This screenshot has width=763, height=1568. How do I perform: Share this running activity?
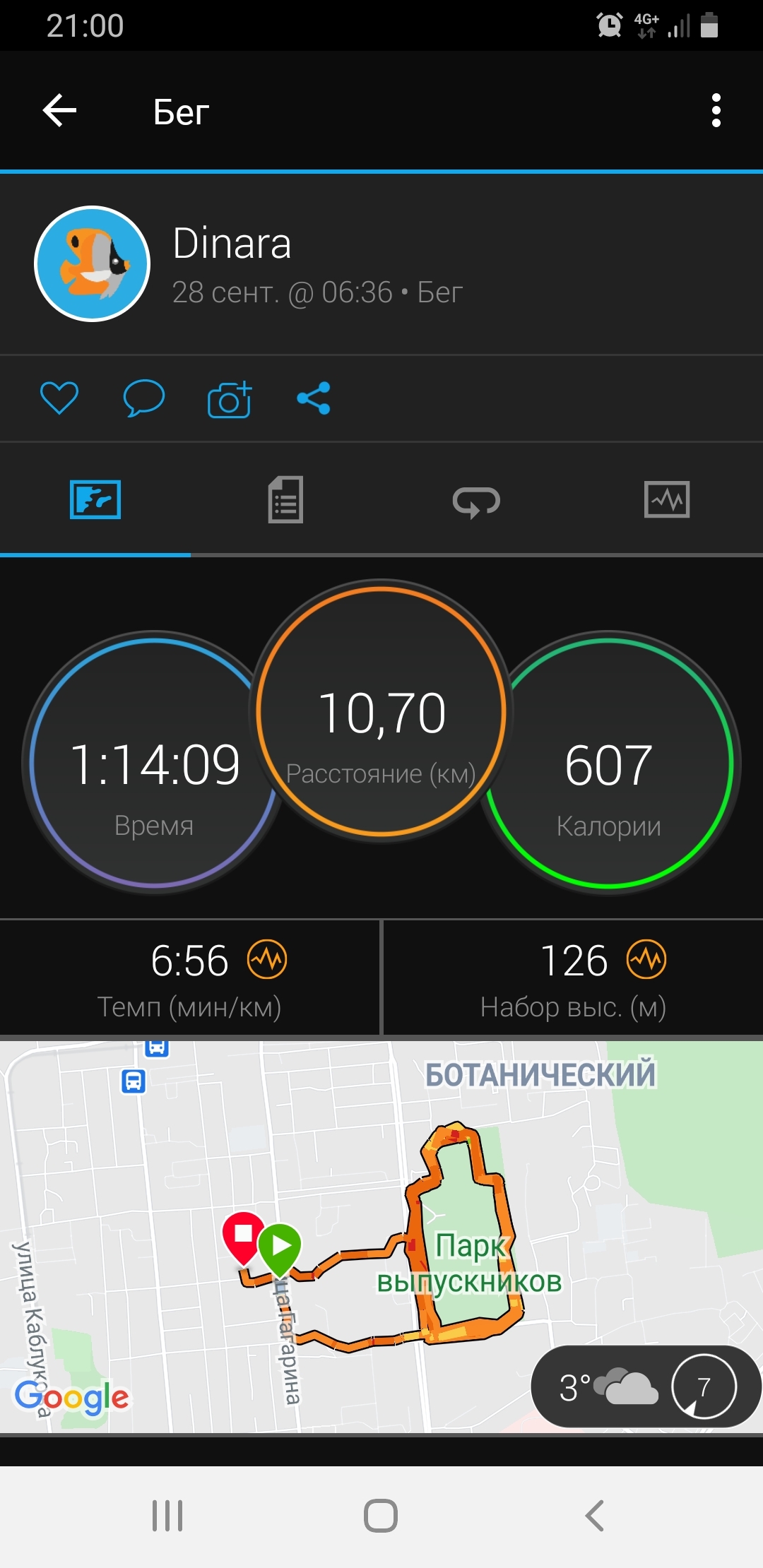click(314, 398)
